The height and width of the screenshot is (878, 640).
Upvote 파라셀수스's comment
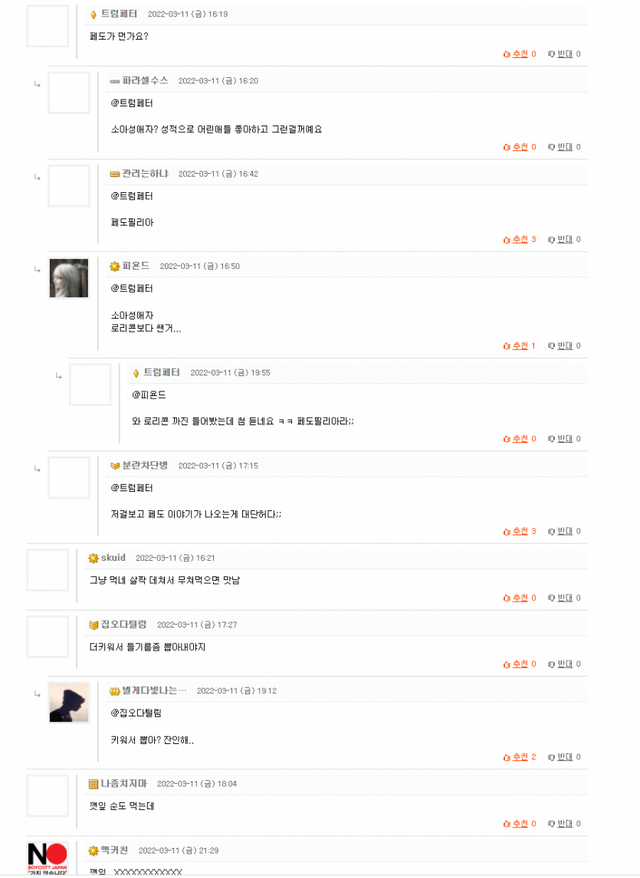click(x=519, y=147)
